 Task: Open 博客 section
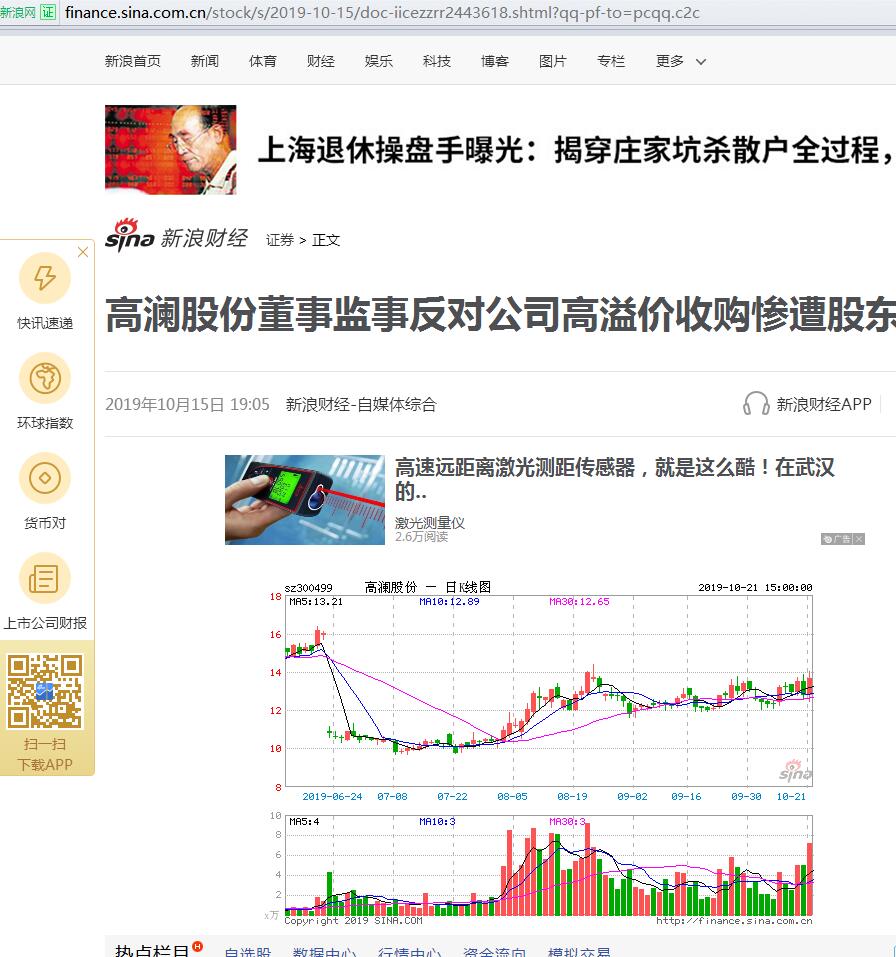[494, 61]
